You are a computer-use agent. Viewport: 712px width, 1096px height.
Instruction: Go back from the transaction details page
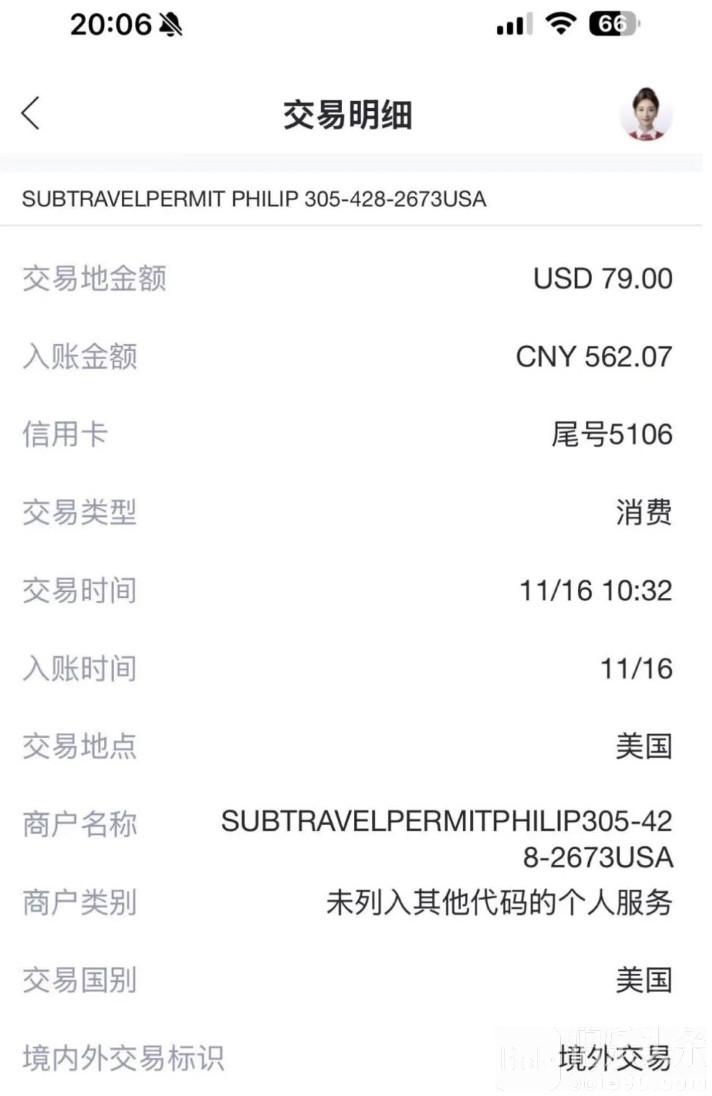[x=31, y=114]
